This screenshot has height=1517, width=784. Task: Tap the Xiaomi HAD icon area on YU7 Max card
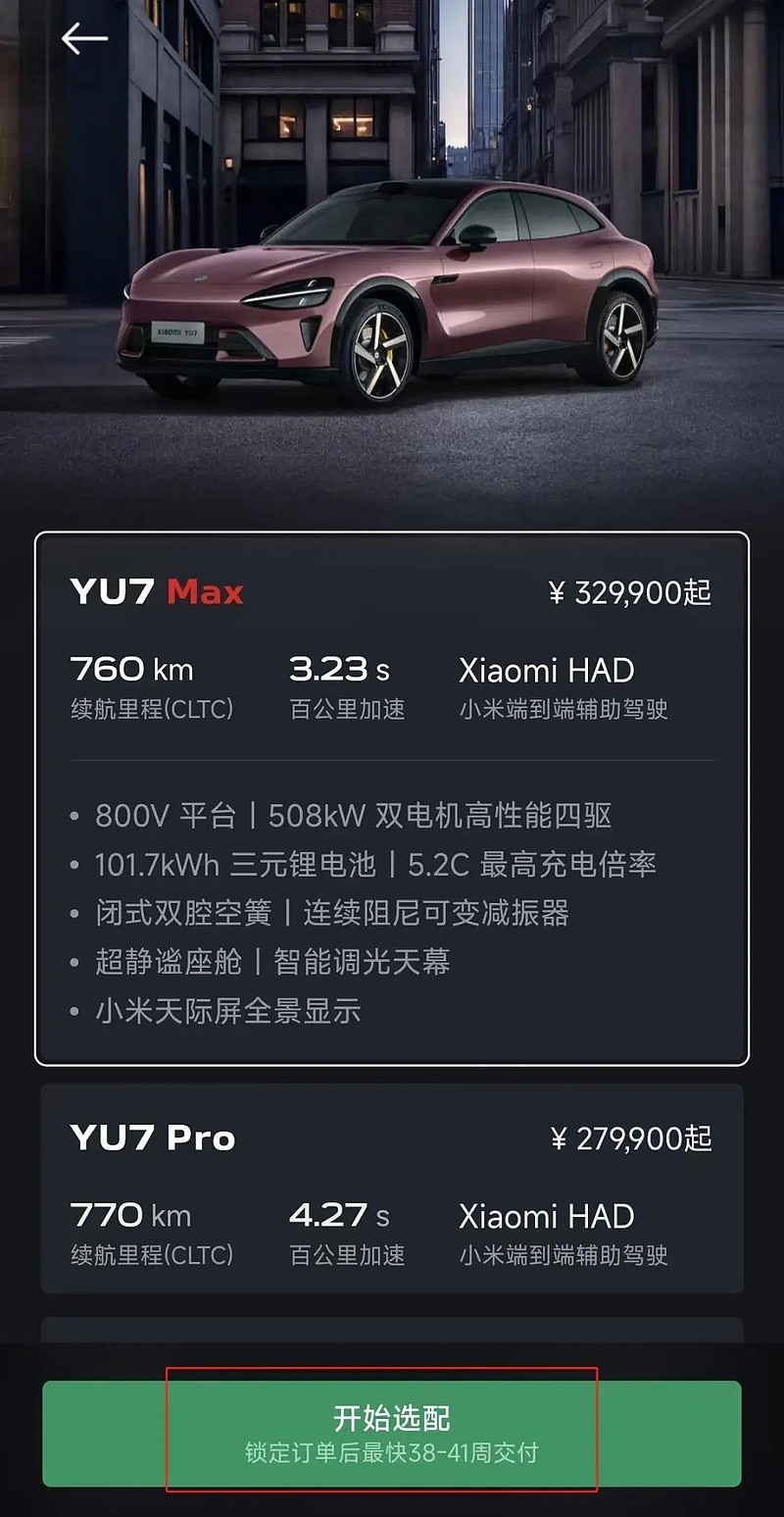click(x=546, y=671)
